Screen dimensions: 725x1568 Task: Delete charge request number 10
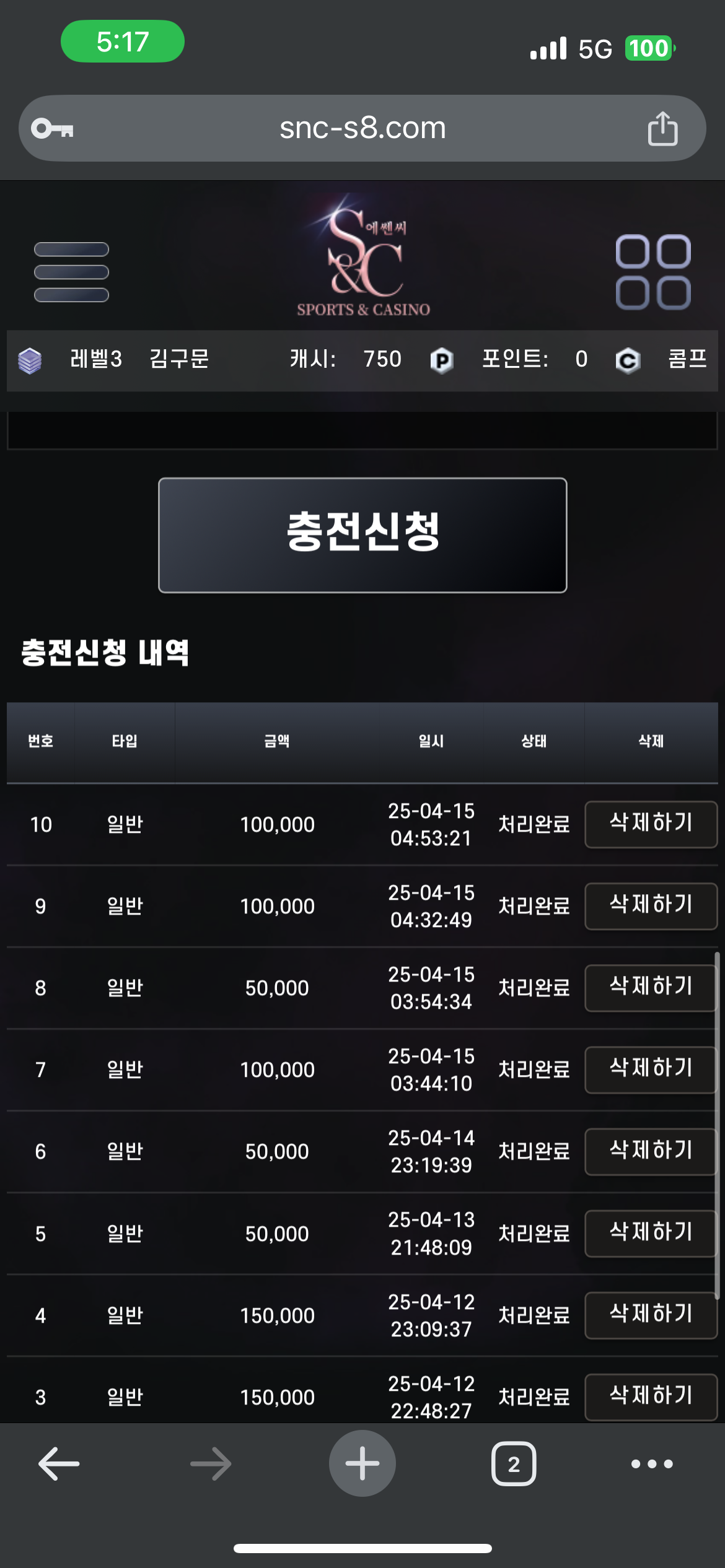coord(651,824)
